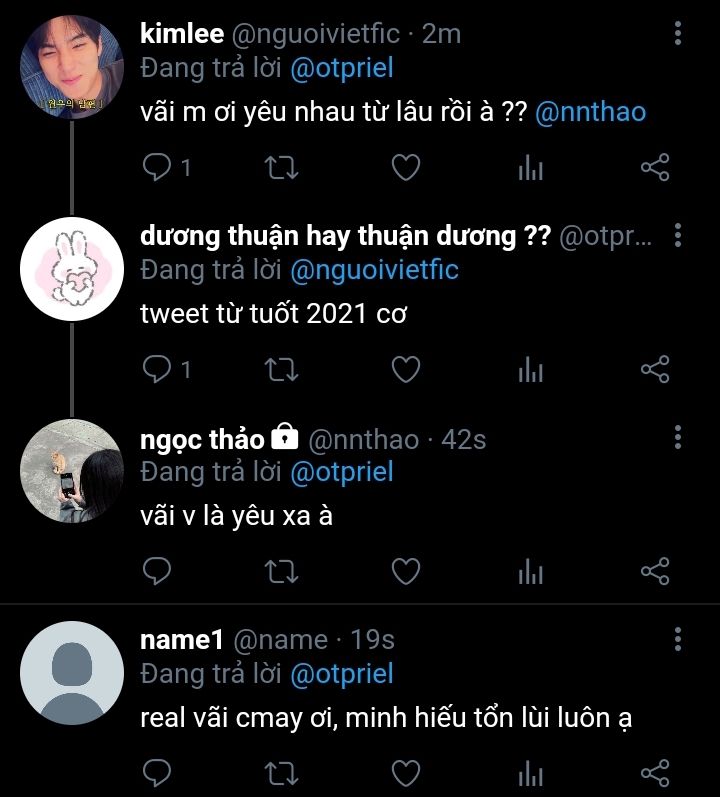Open the @nnthao mention in kimlee's tweet
This screenshot has width=720, height=797.
click(x=591, y=112)
